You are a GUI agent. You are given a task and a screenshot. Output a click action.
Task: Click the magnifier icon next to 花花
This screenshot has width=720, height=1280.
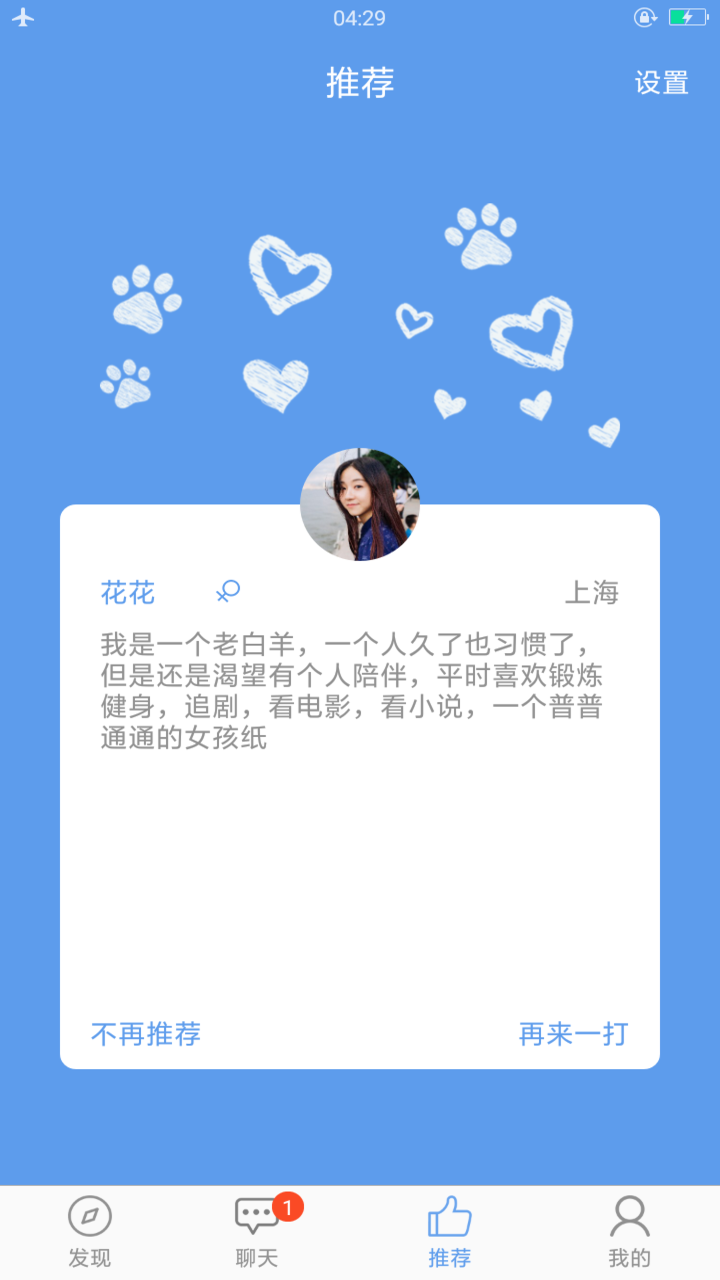[226, 592]
